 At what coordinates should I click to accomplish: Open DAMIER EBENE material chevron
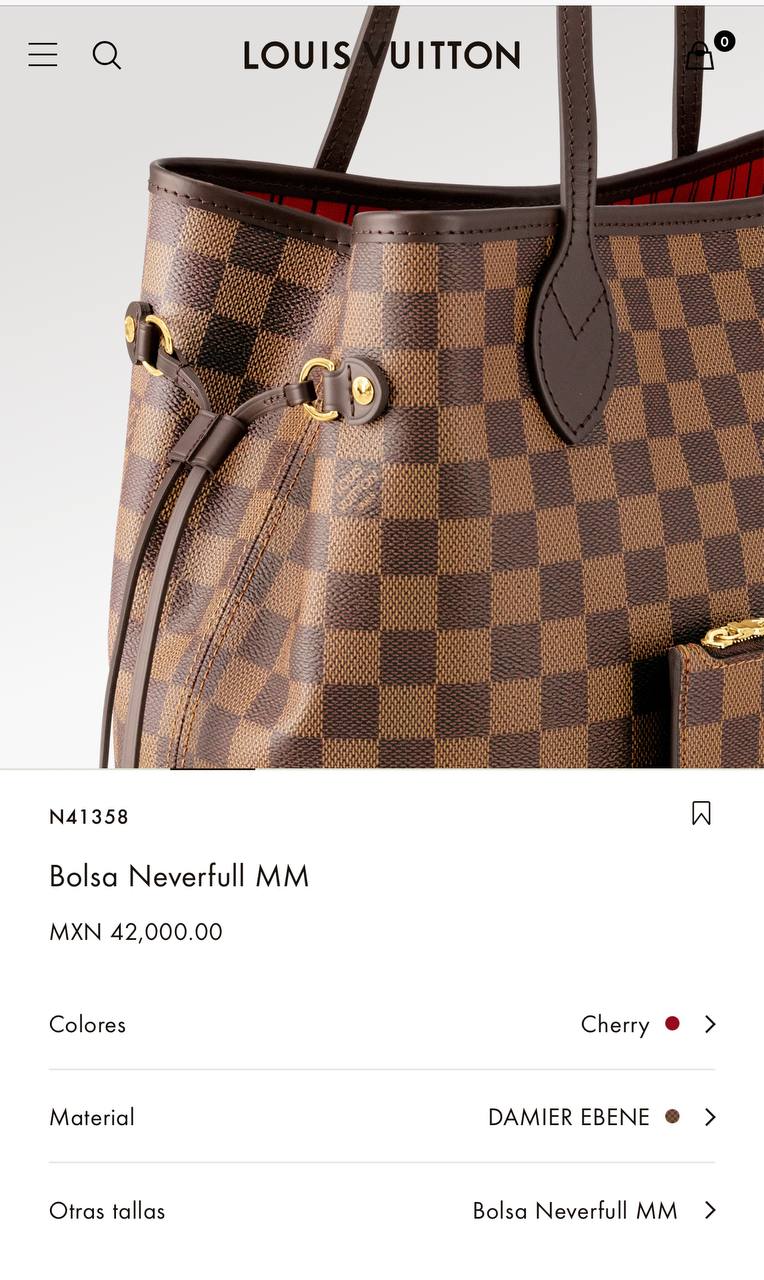(x=712, y=1117)
